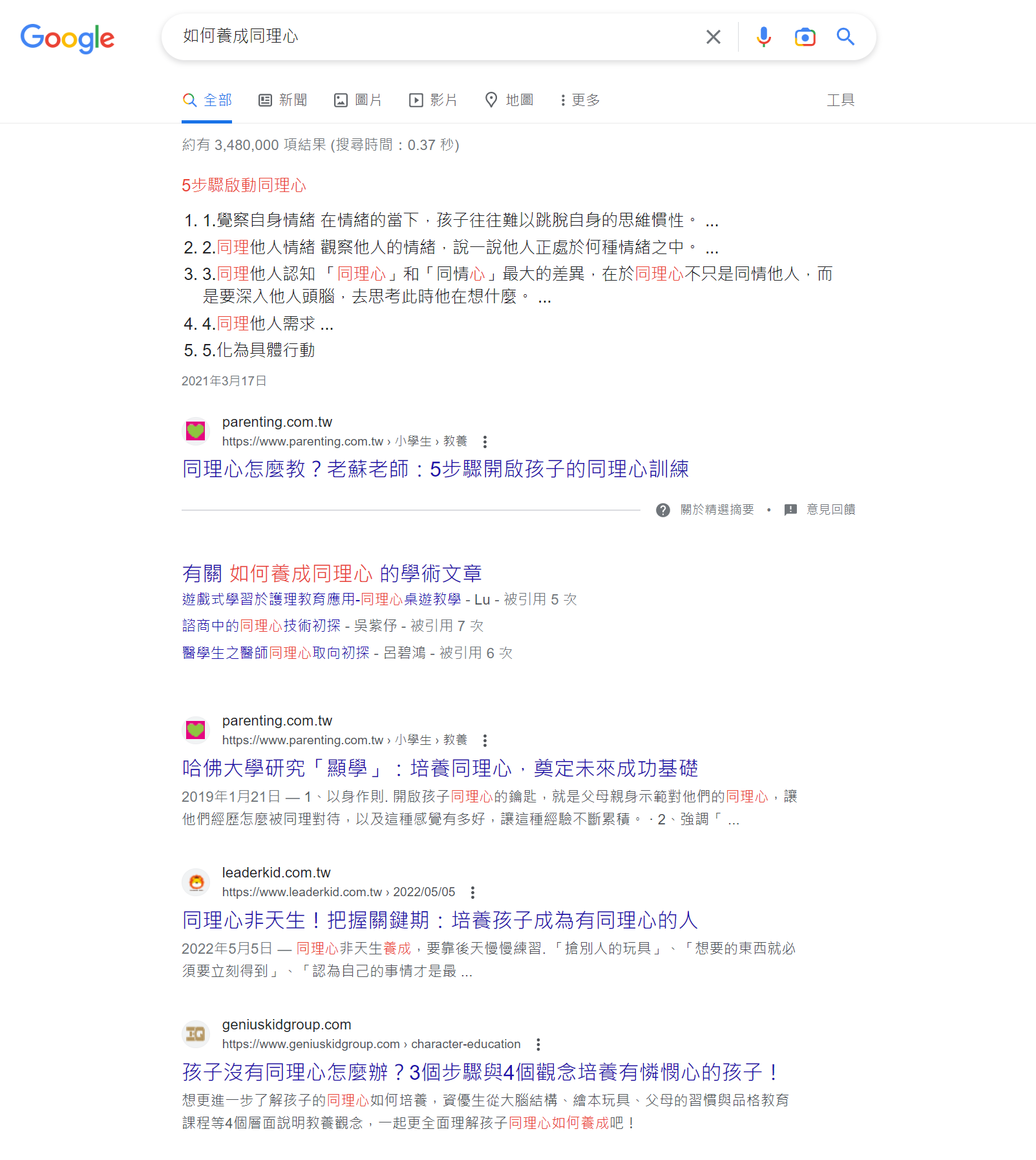
Task: Open the 諮商中的同理心技術初探 article
Action: pyautogui.click(x=261, y=626)
